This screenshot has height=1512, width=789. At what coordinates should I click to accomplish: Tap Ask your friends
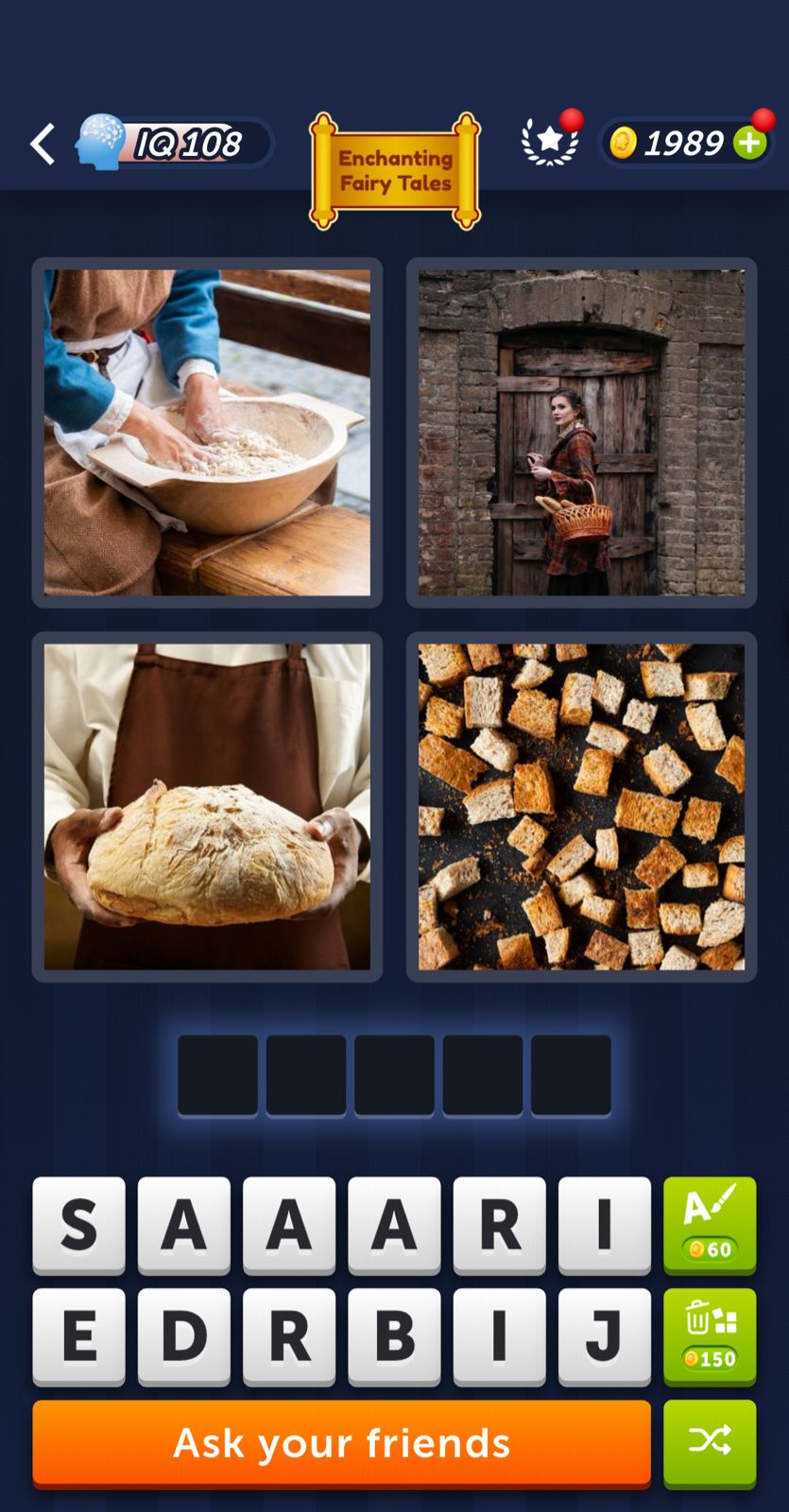pos(341,1443)
